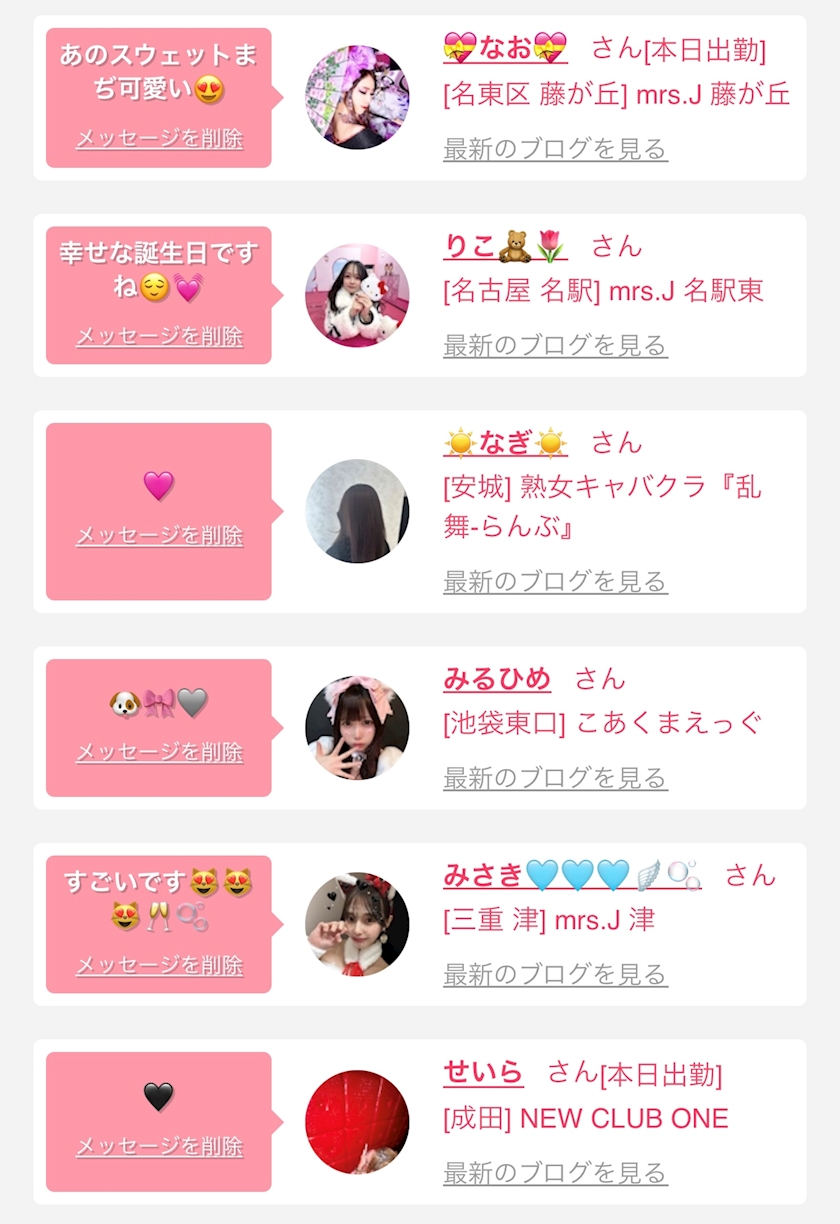The width and height of the screenshot is (840, 1224).
Task: Delete the message sent to りこ
Action: pyautogui.click(x=159, y=336)
